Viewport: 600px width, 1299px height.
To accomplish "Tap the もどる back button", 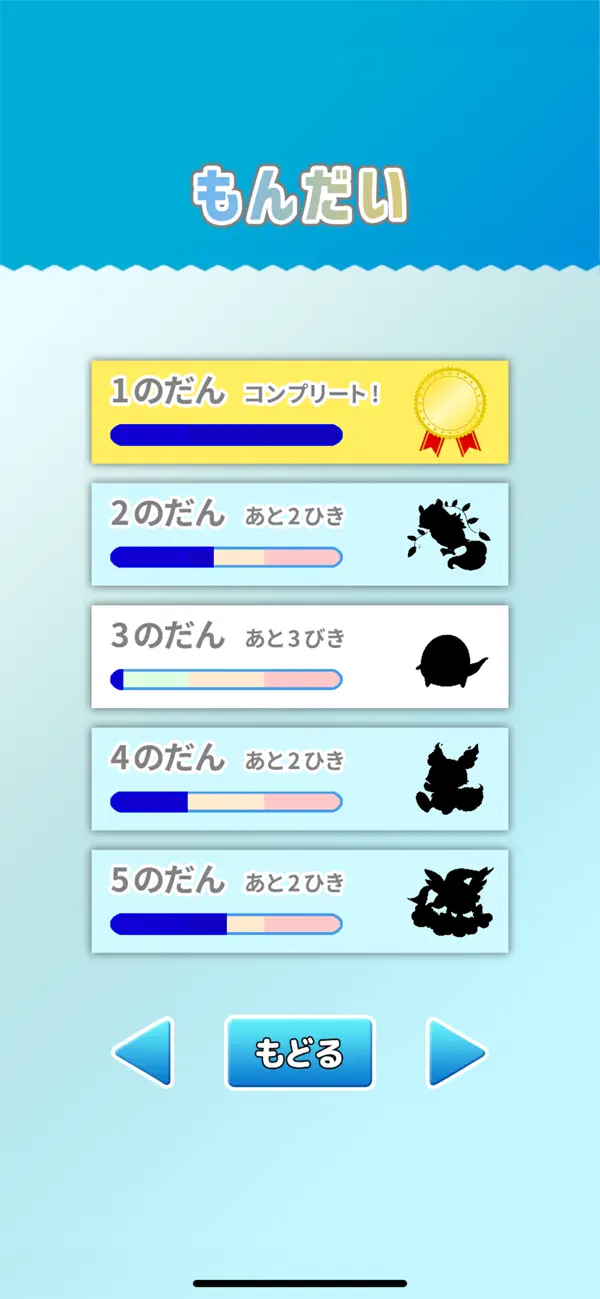I will (299, 1052).
